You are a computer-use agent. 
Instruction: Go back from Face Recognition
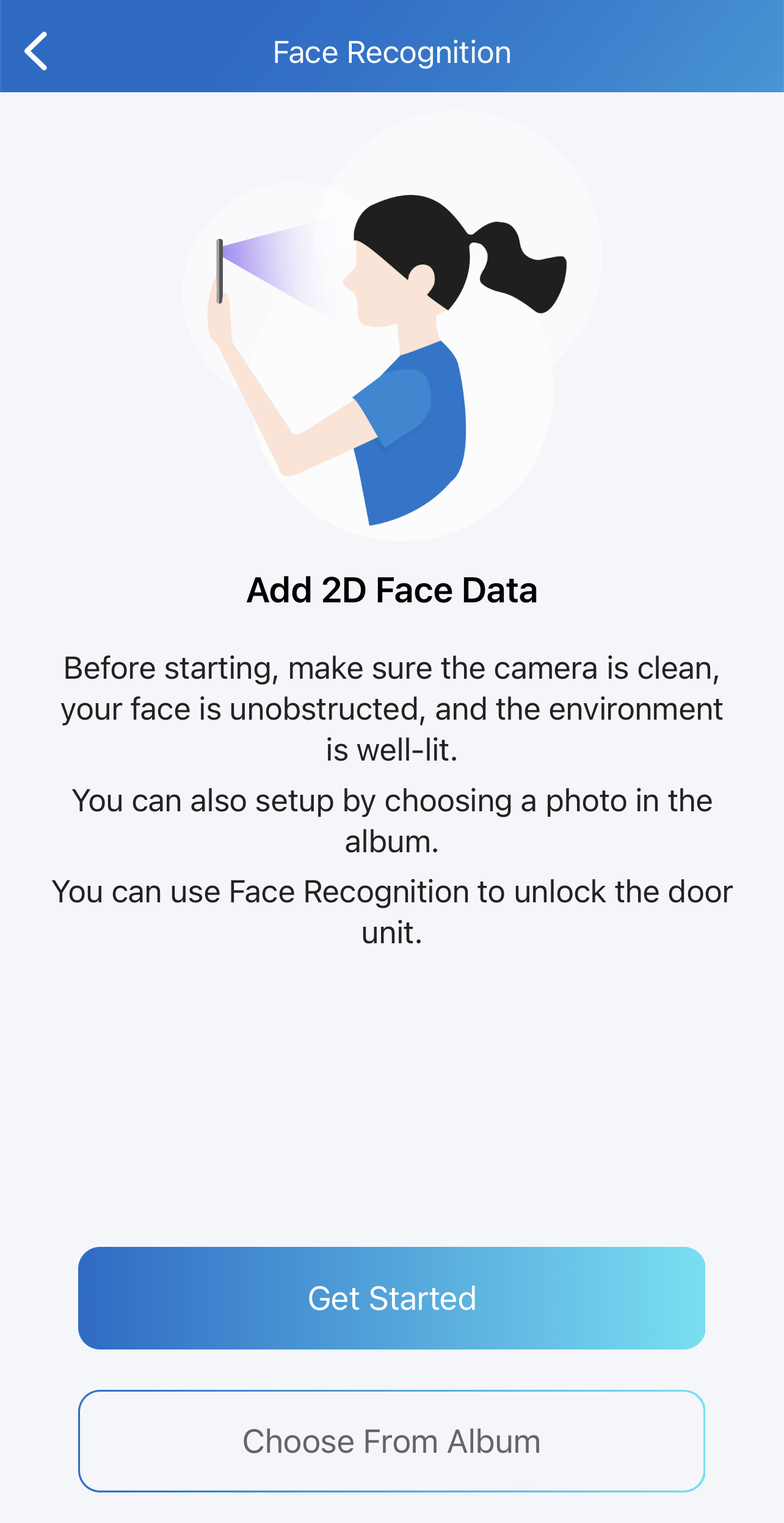tap(36, 51)
